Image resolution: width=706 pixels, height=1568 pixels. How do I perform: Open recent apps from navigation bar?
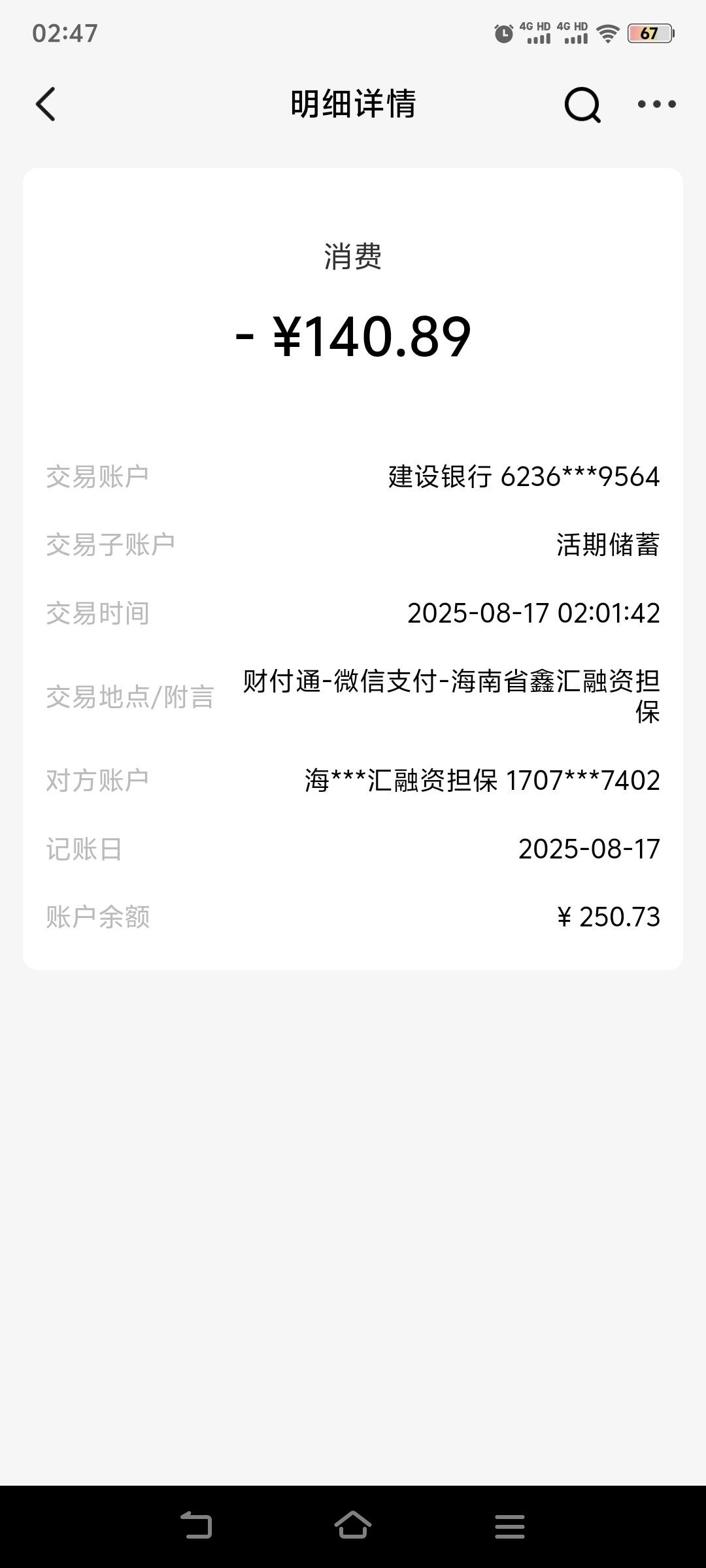coord(510,1527)
